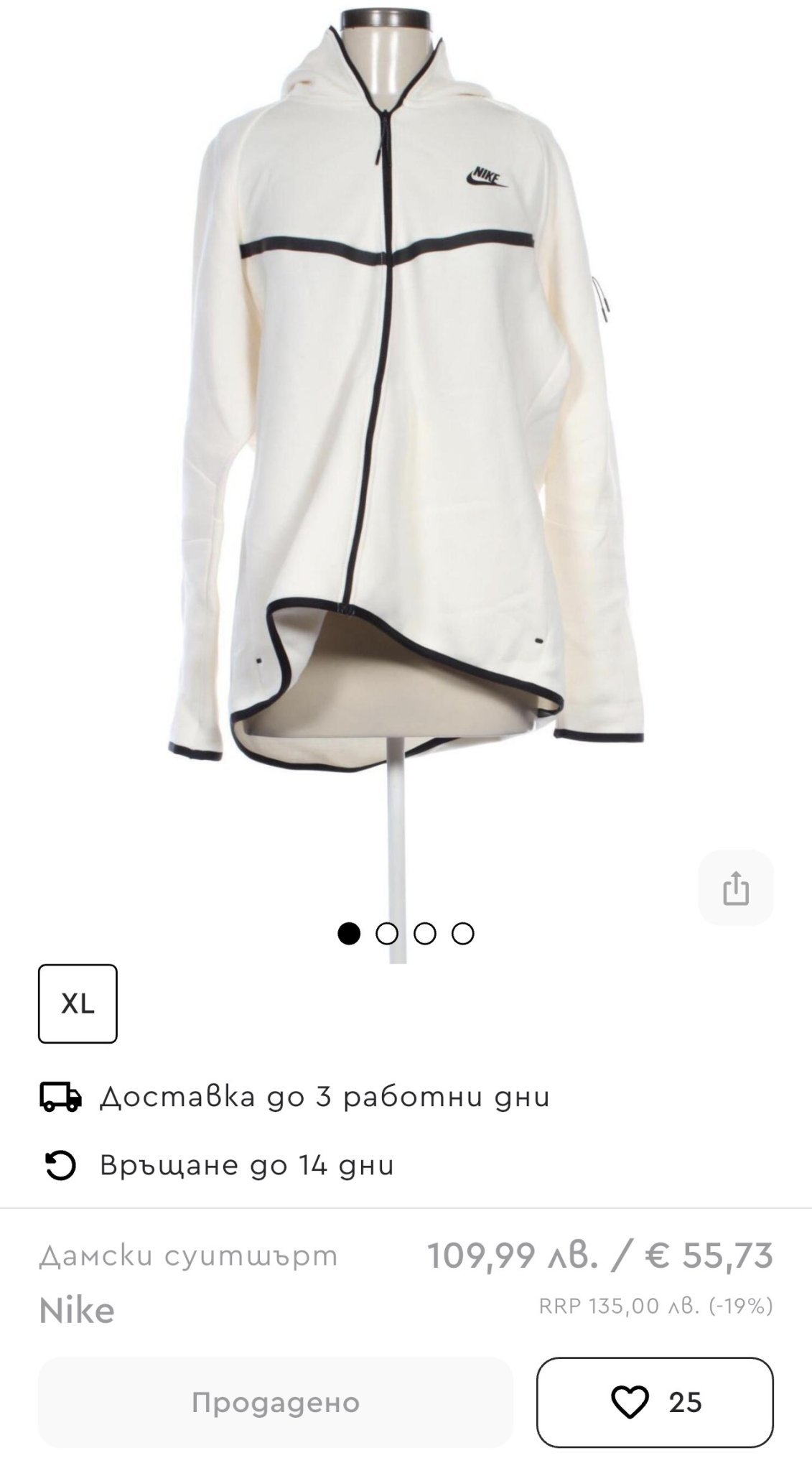The height and width of the screenshot is (1471, 812).
Task: Jump to the second product photo dot
Action: [x=387, y=934]
